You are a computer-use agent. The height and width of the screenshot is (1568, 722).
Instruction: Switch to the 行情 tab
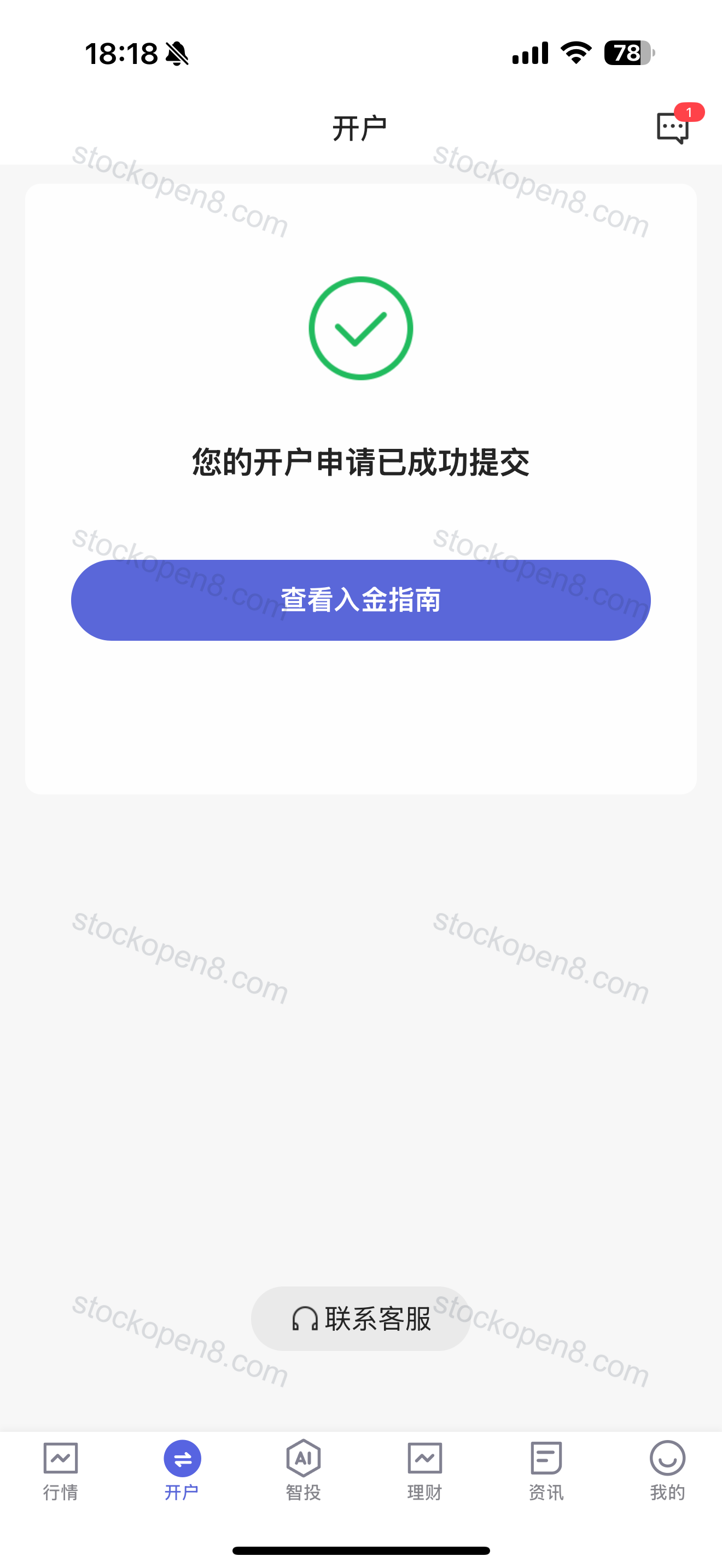tap(60, 1471)
